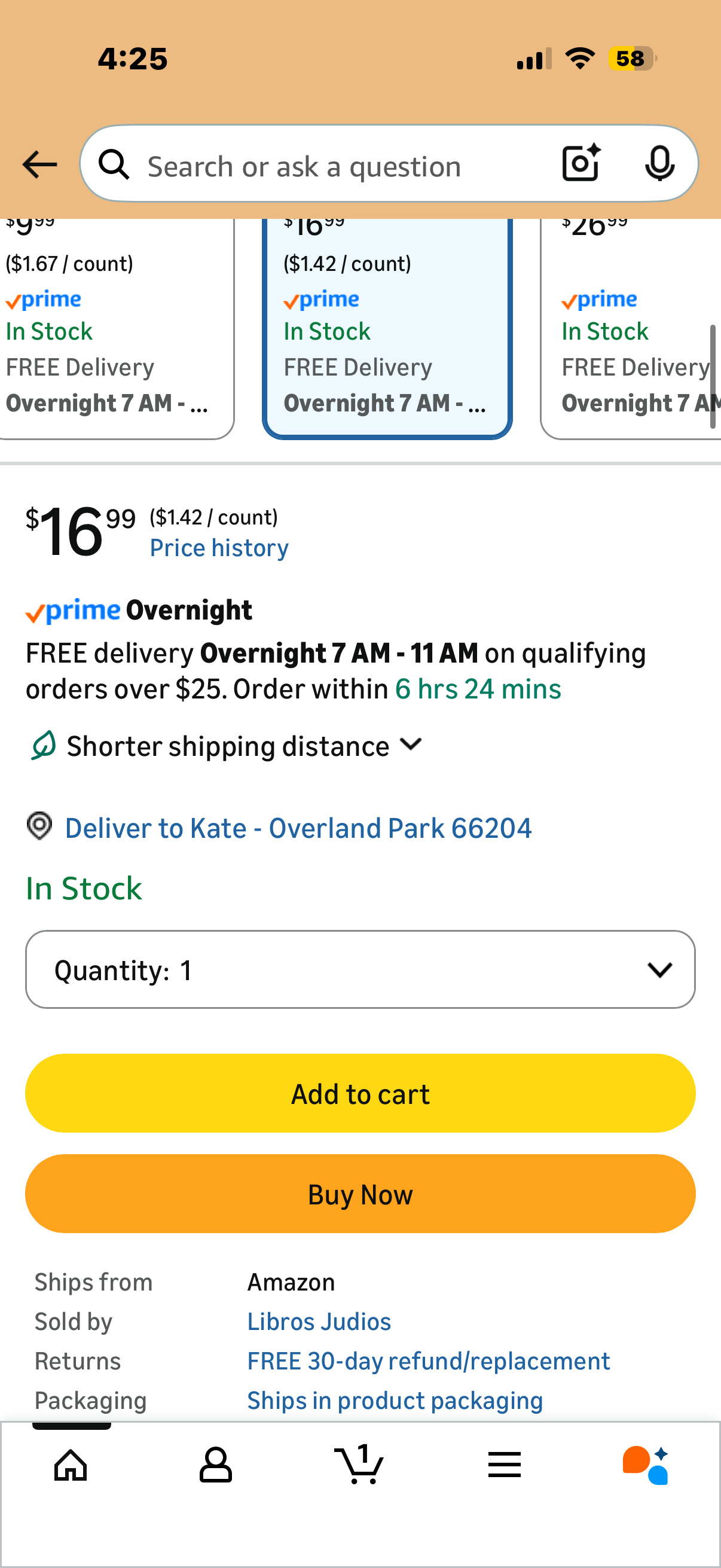Go back with the arrow icon

(39, 164)
